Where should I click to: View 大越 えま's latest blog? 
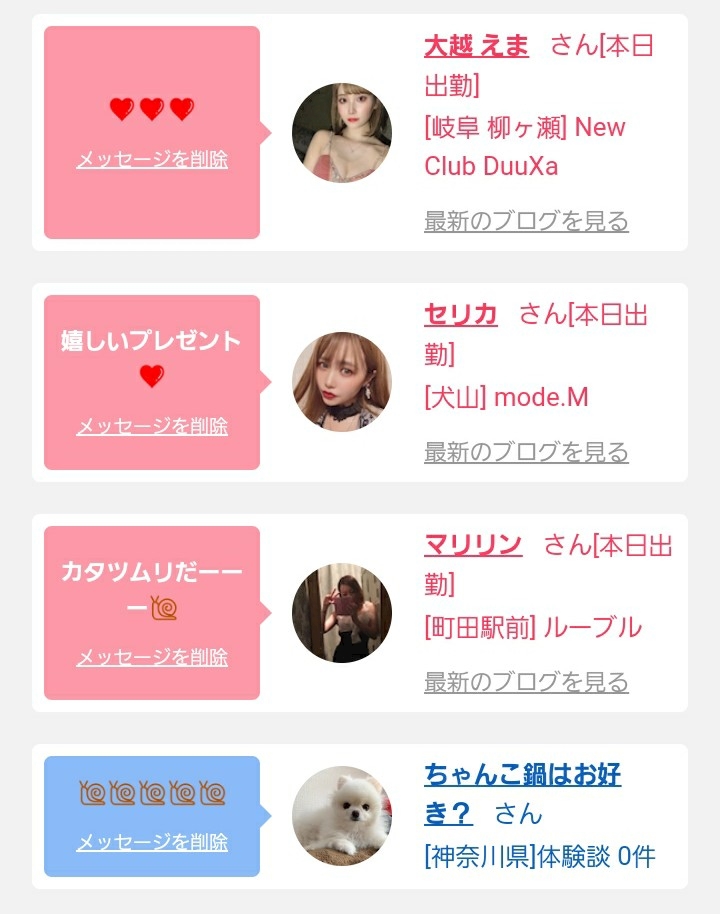click(x=526, y=221)
